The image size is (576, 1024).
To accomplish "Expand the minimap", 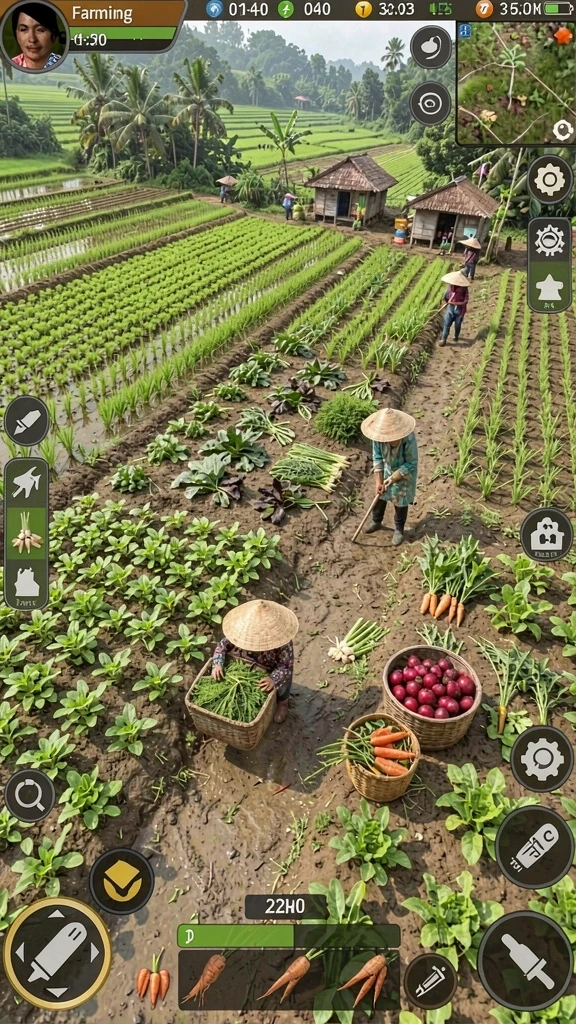I will click(x=515, y=83).
